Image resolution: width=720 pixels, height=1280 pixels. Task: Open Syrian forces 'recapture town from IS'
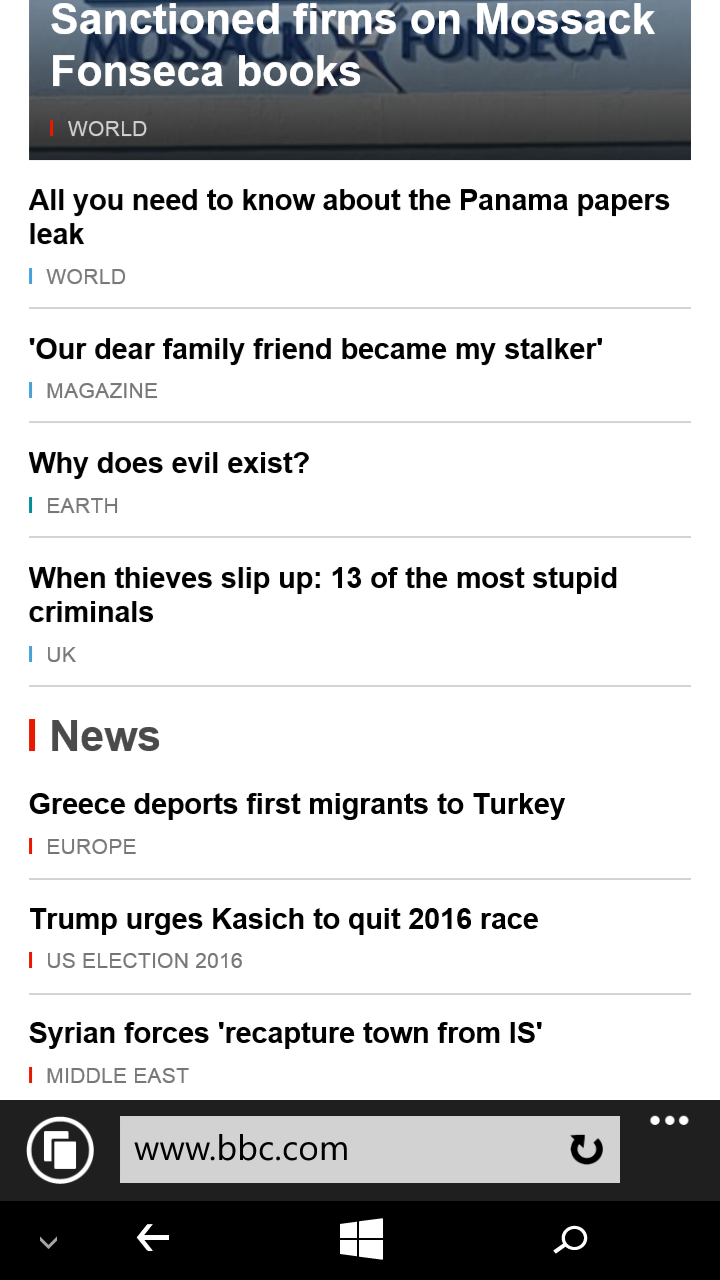(x=286, y=1033)
